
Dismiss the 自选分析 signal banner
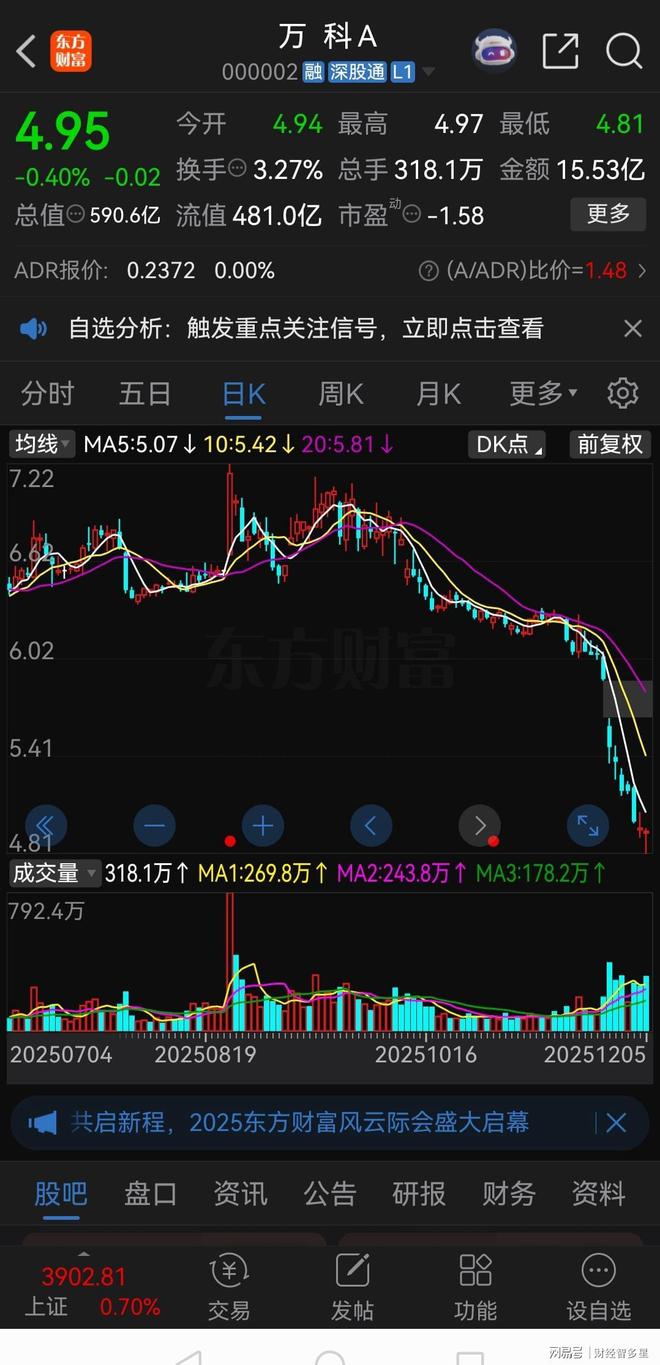632,328
